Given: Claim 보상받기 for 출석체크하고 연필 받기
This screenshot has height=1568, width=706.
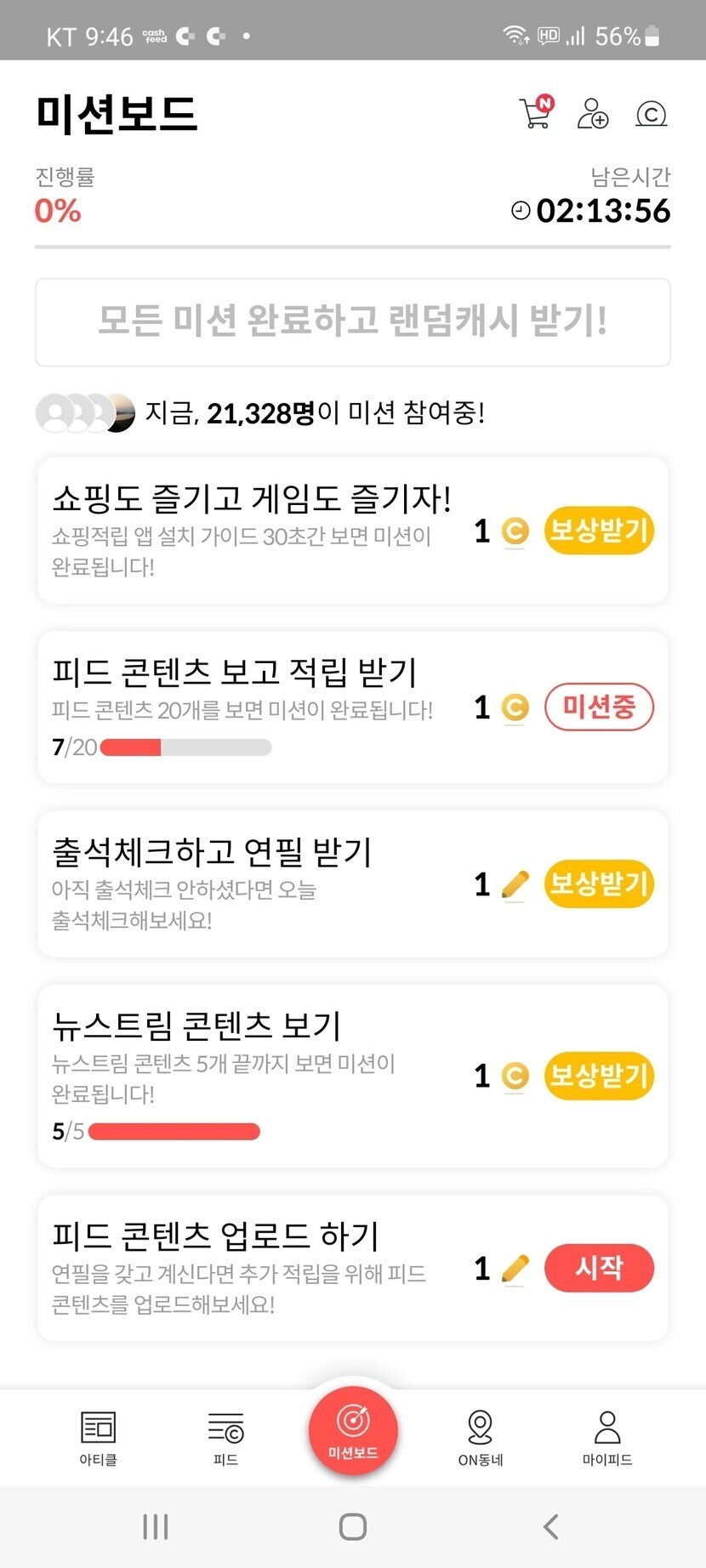Looking at the screenshot, I should point(599,884).
